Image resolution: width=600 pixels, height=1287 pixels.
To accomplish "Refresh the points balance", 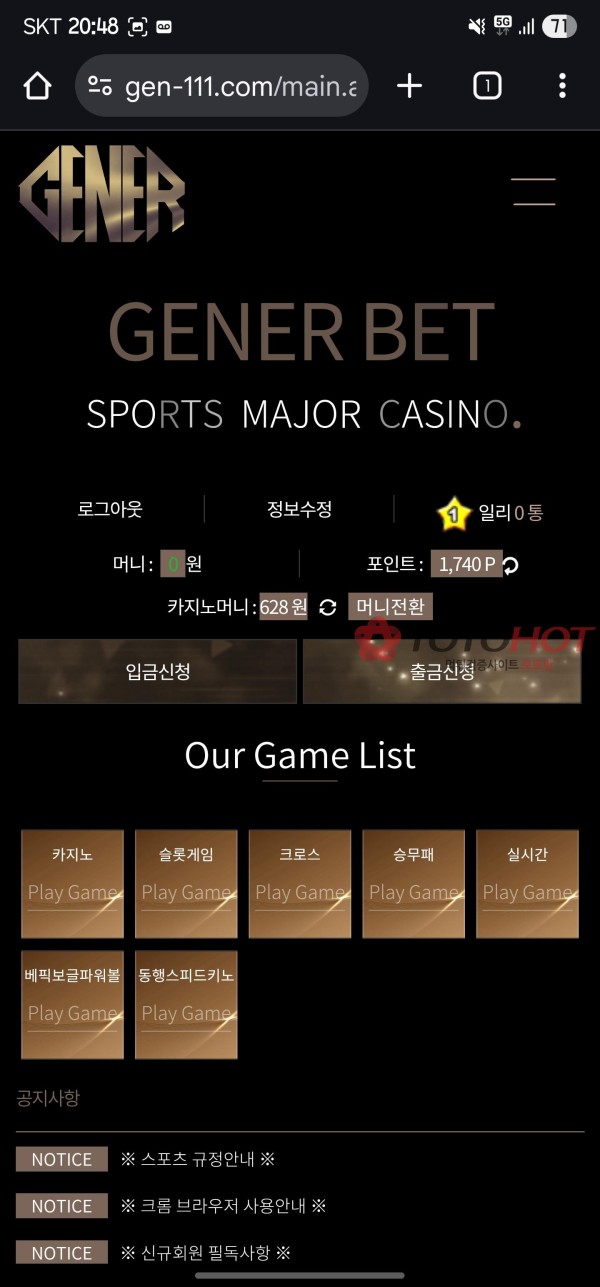I will click(x=511, y=565).
